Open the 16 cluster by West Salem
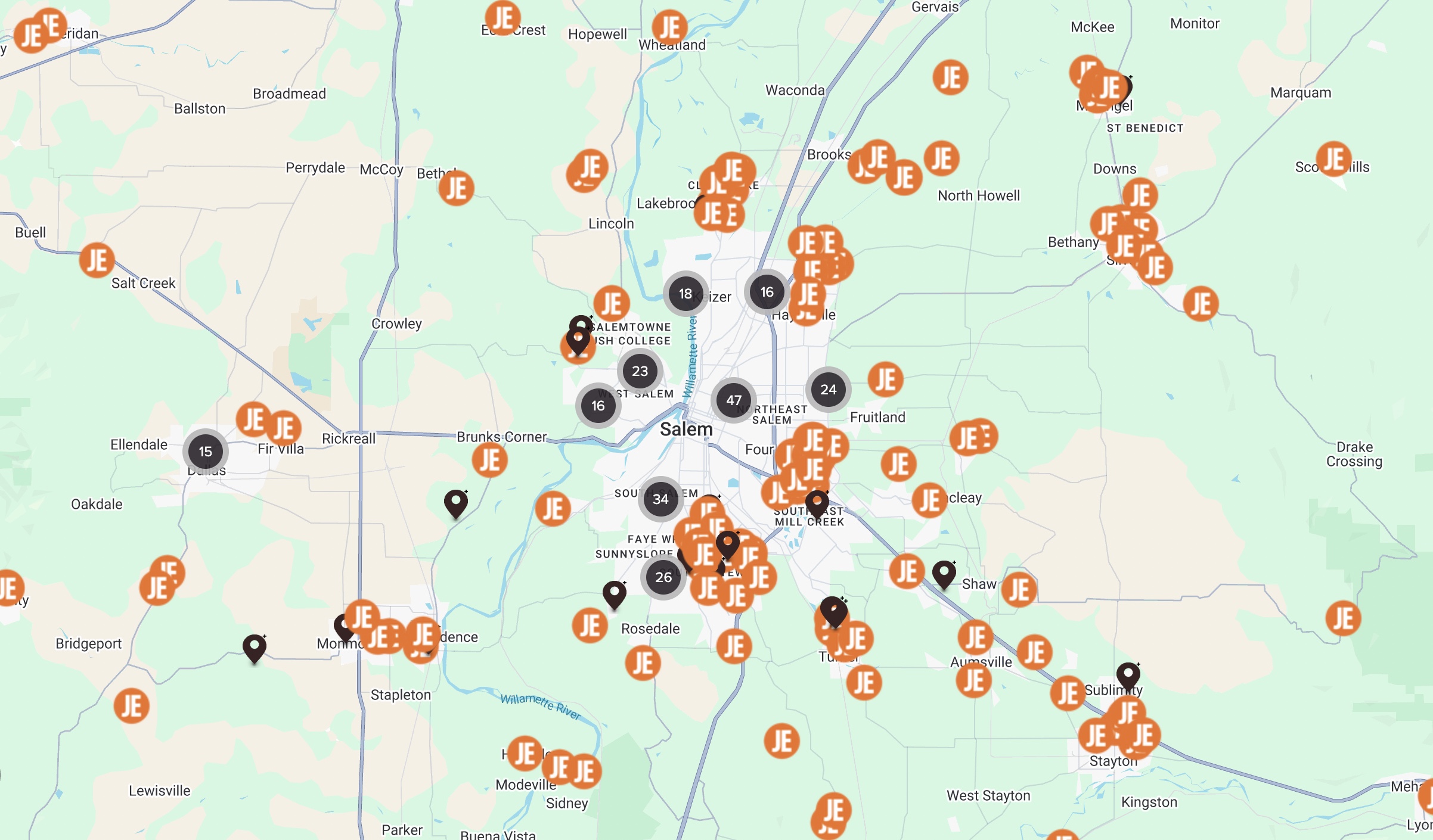 [x=598, y=406]
